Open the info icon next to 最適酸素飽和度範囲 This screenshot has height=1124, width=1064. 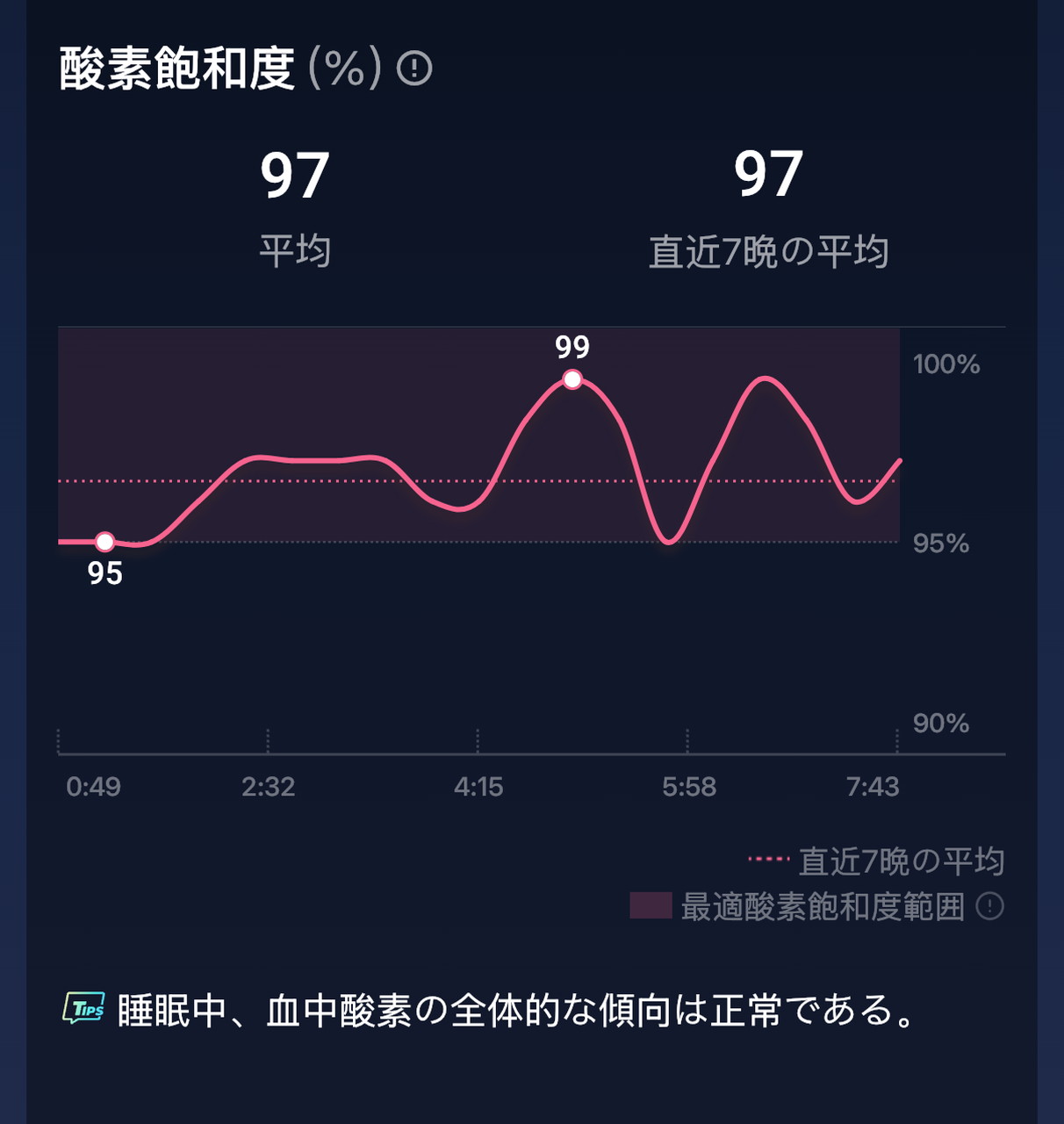989,906
